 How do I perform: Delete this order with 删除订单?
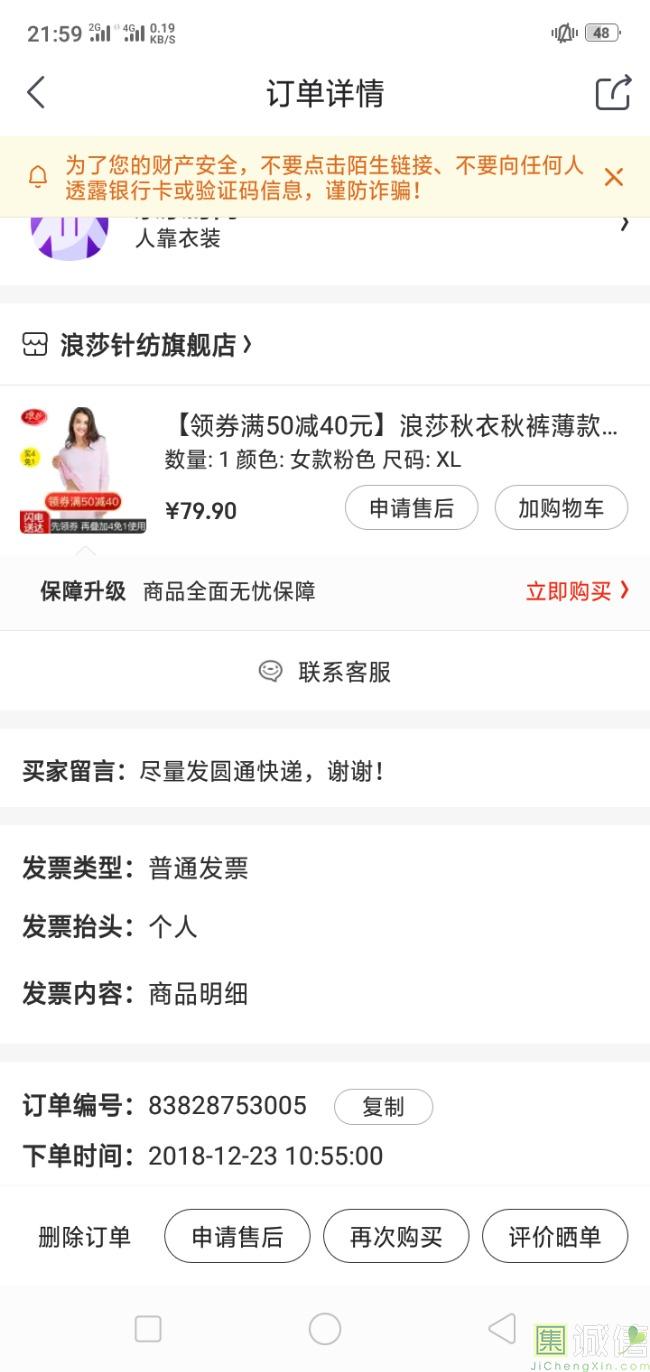click(85, 1237)
